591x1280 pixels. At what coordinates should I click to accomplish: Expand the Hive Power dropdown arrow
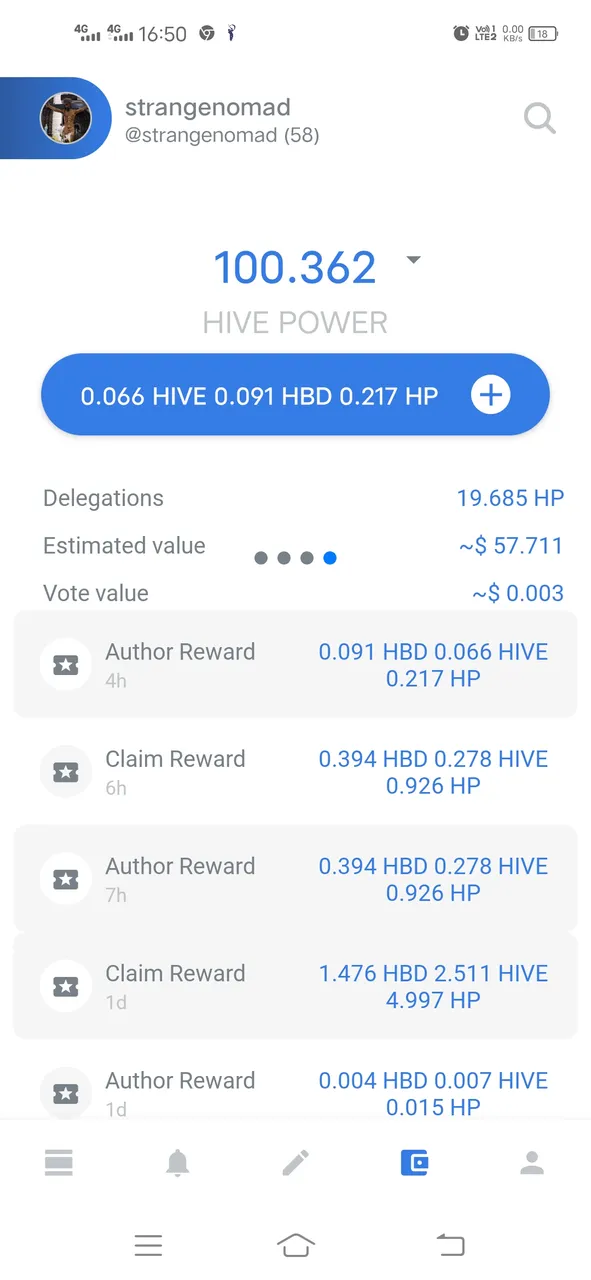pyautogui.click(x=413, y=261)
